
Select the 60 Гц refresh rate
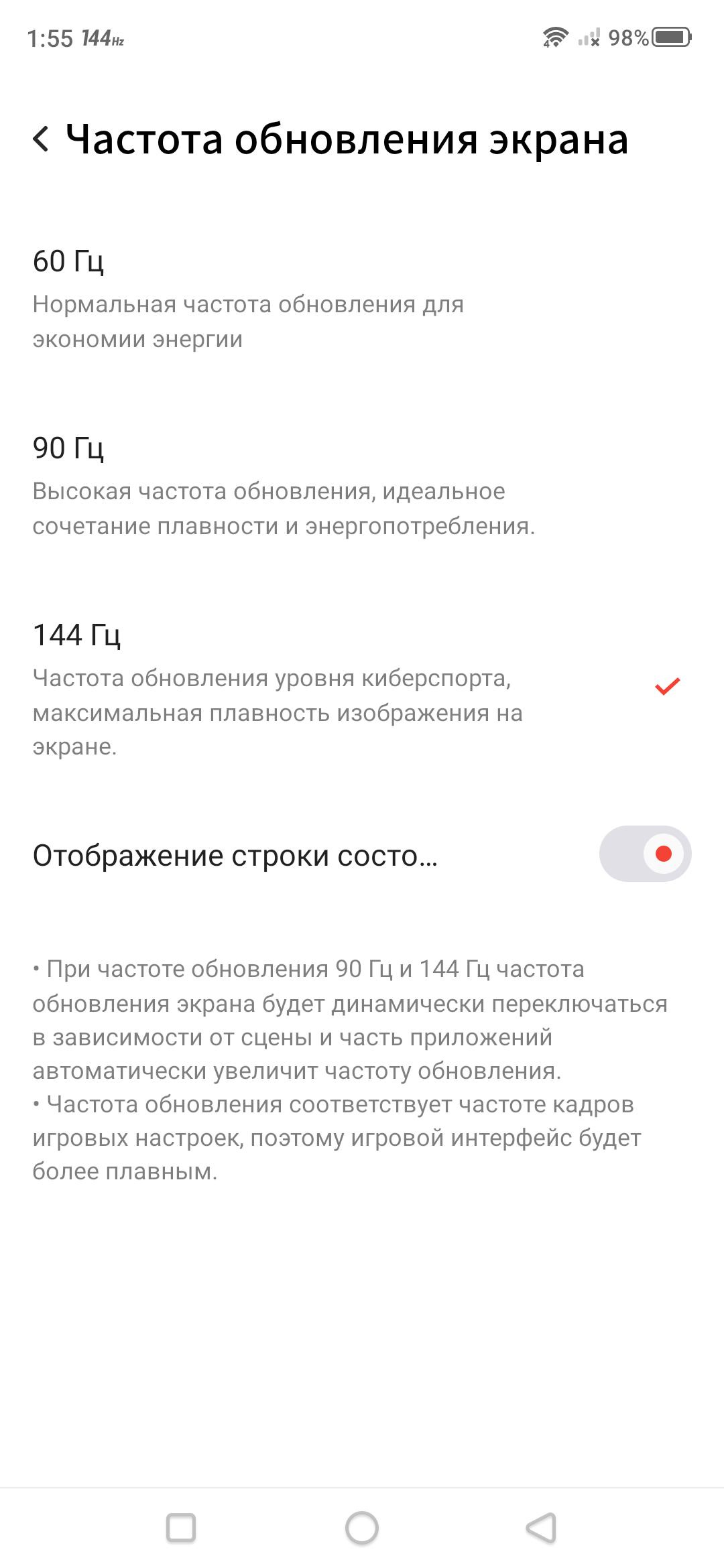tap(362, 298)
